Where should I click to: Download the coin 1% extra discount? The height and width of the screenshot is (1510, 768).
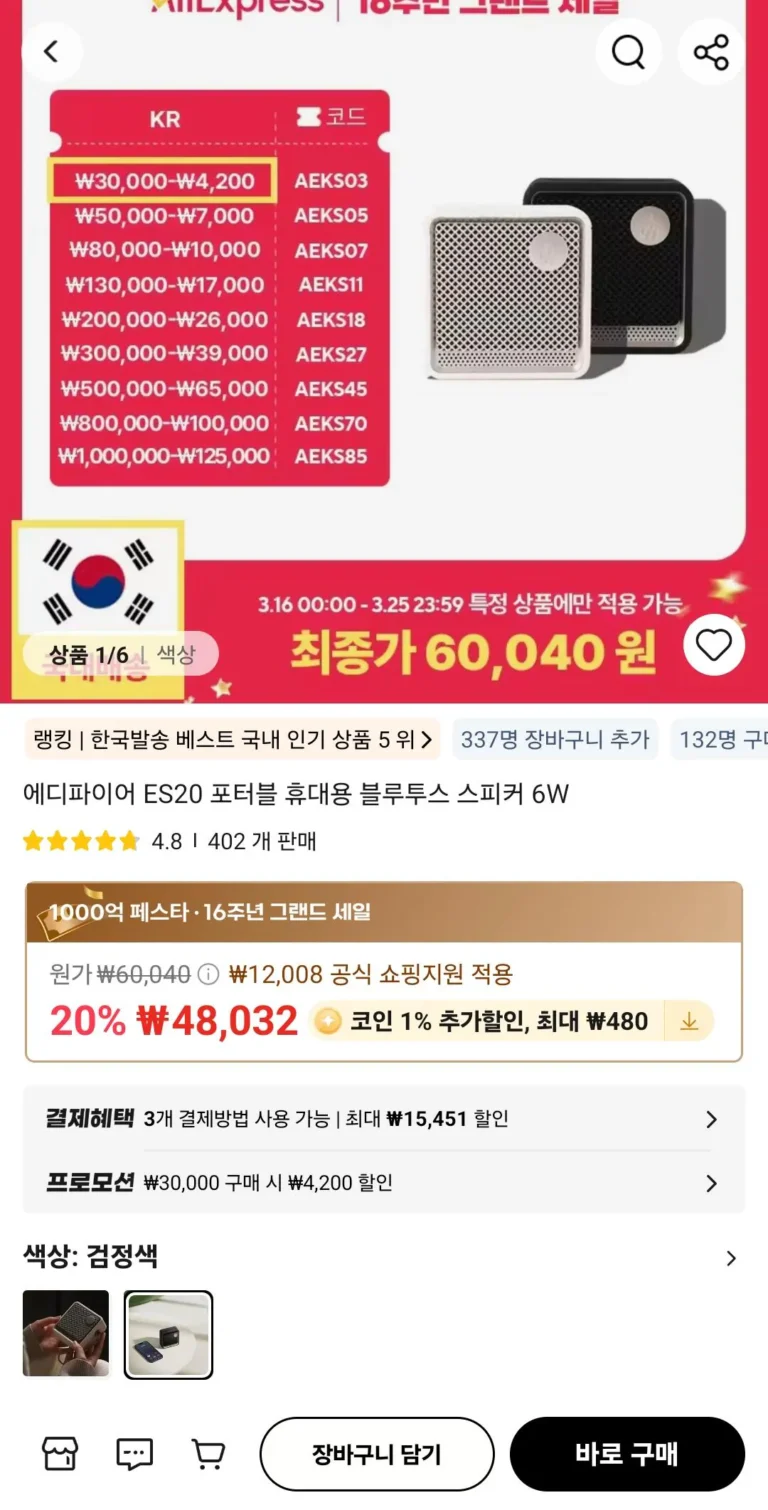689,1021
